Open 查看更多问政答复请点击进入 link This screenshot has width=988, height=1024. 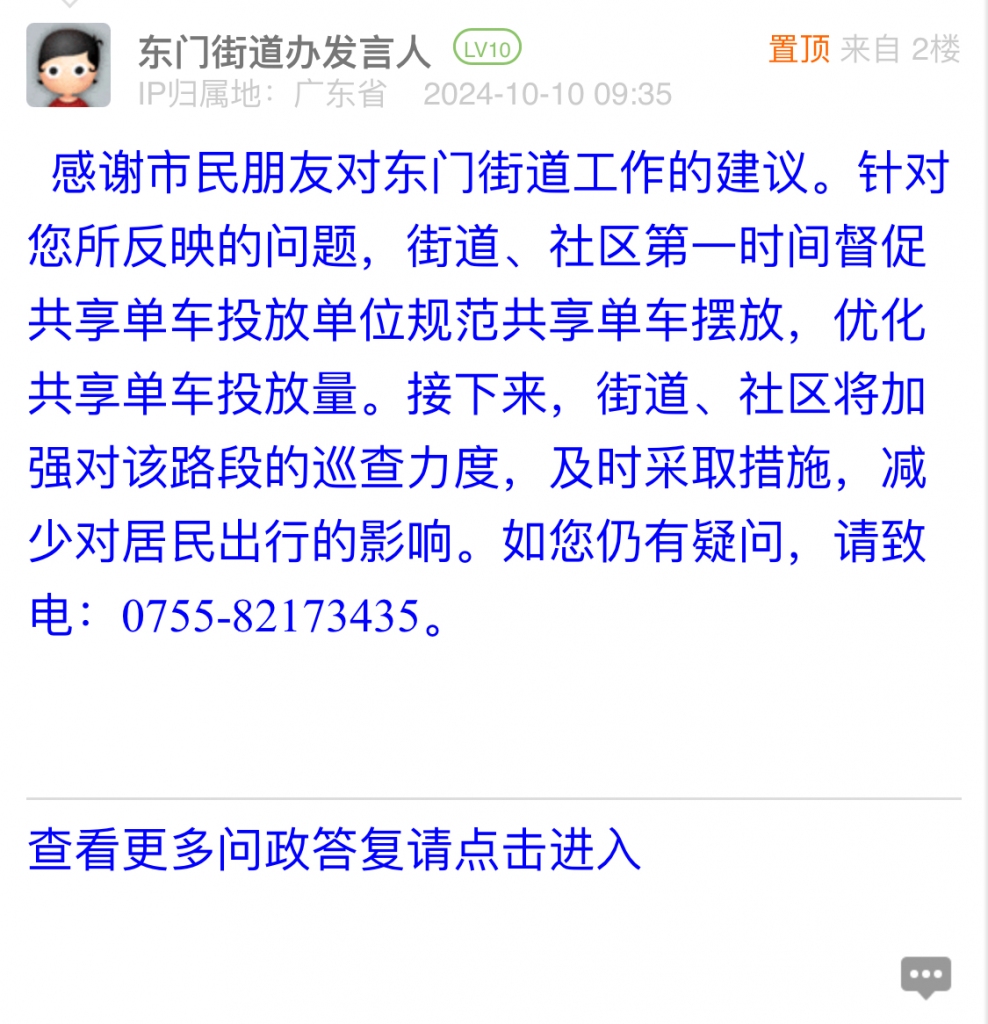[x=334, y=851]
